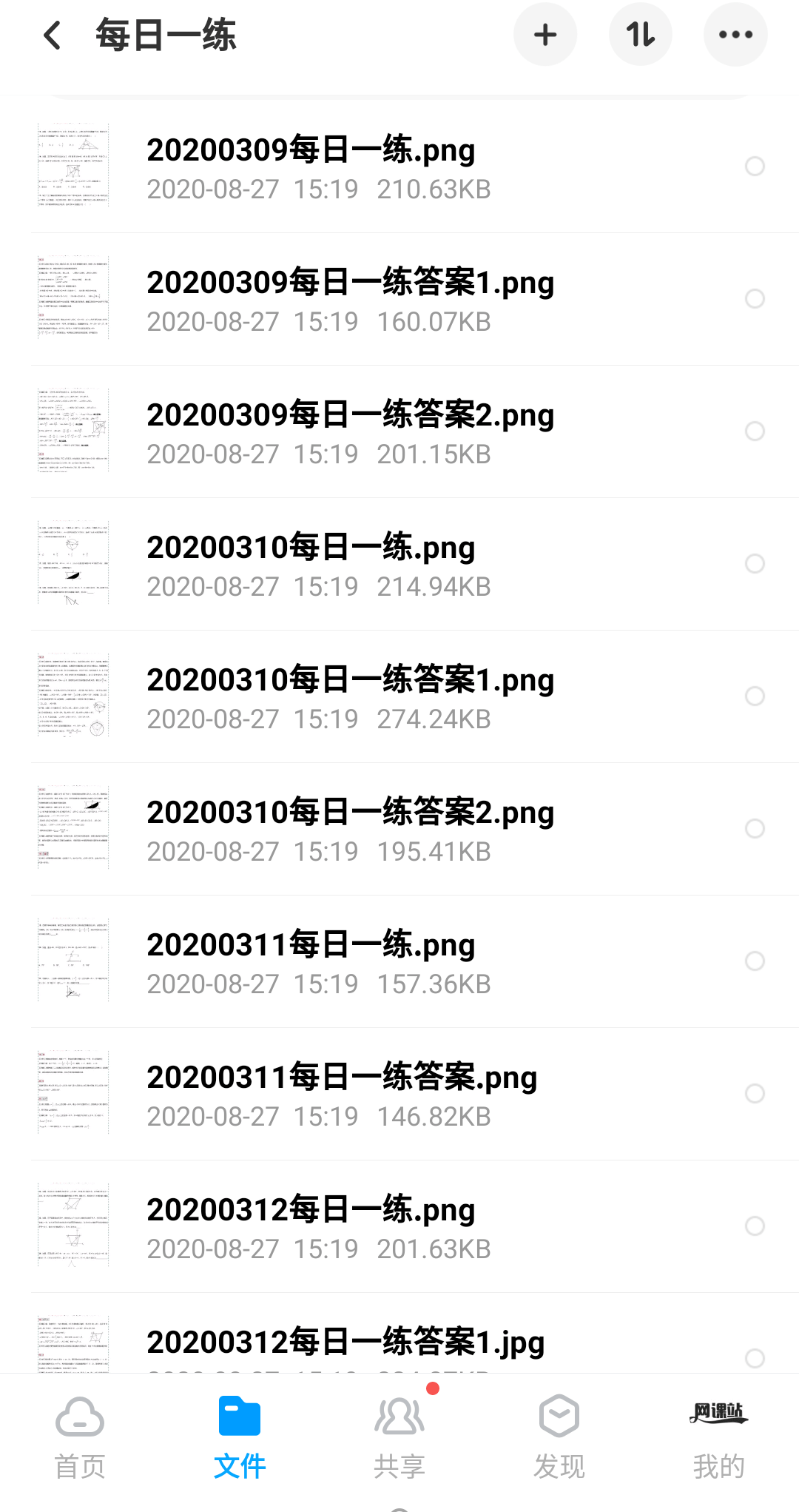Viewport: 799px width, 1512px height.
Task: Open the file 20200309每日一练答案2.png
Action: coord(351,415)
